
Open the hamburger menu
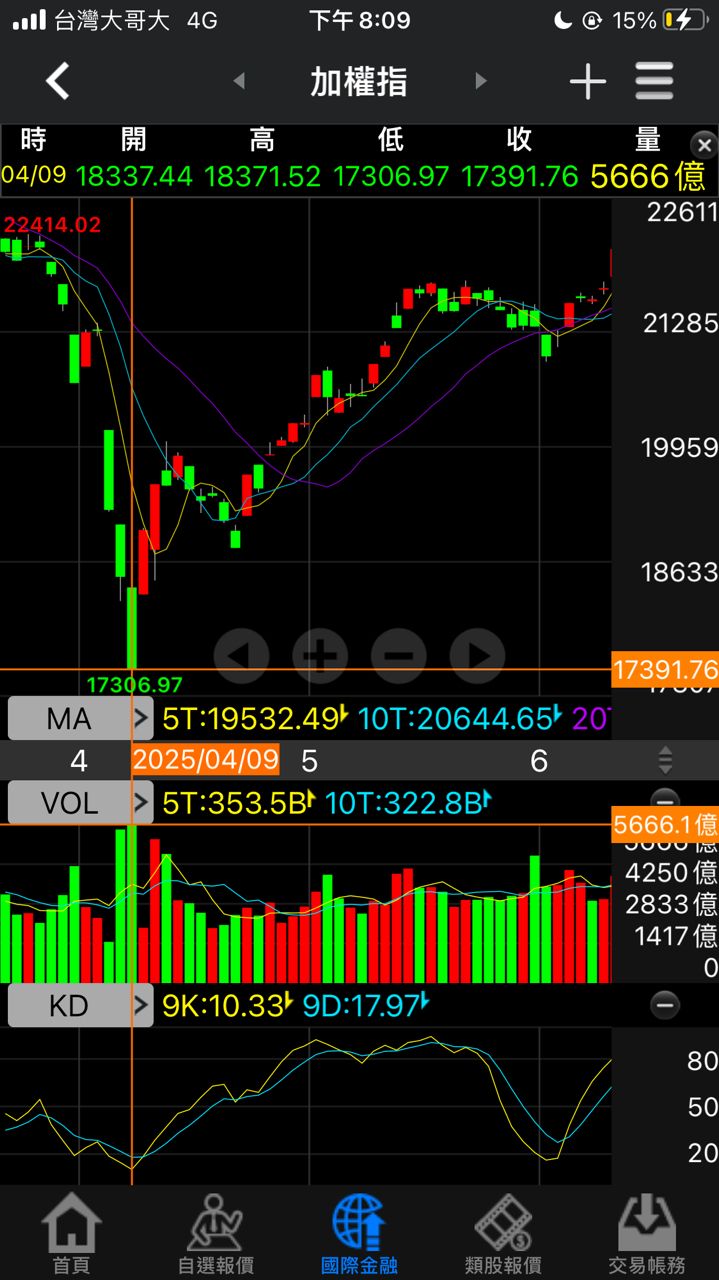tap(654, 81)
